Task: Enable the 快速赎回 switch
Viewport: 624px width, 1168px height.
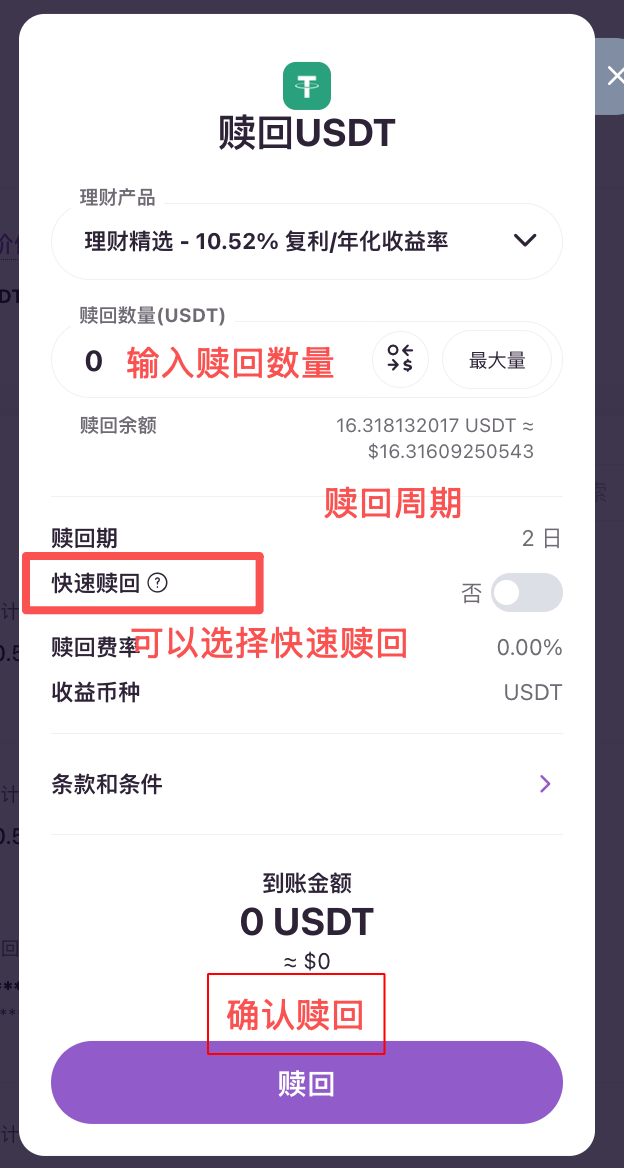Action: point(527,593)
